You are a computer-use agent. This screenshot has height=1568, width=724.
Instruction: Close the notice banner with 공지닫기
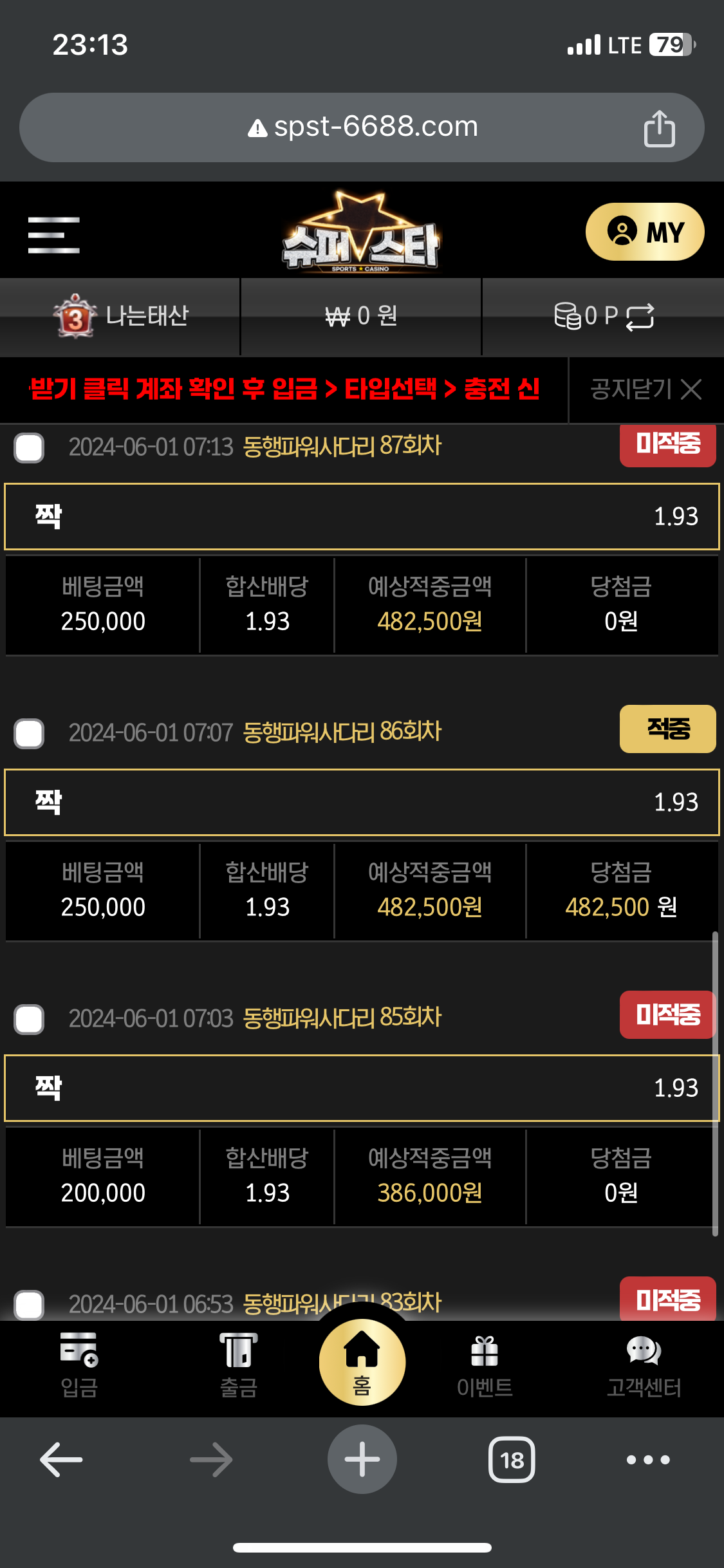point(645,389)
